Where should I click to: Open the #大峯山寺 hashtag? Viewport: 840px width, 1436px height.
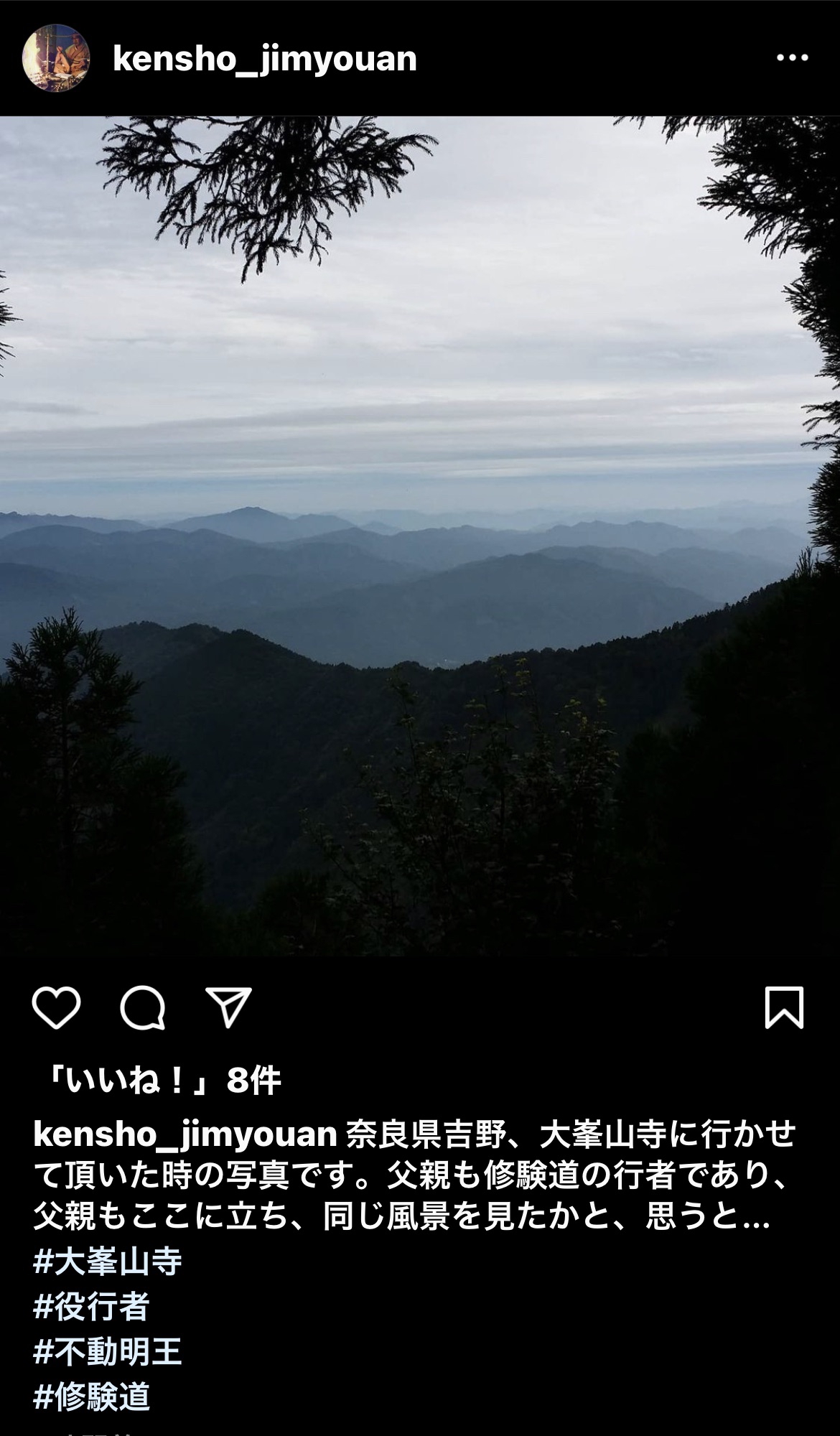108,1262
